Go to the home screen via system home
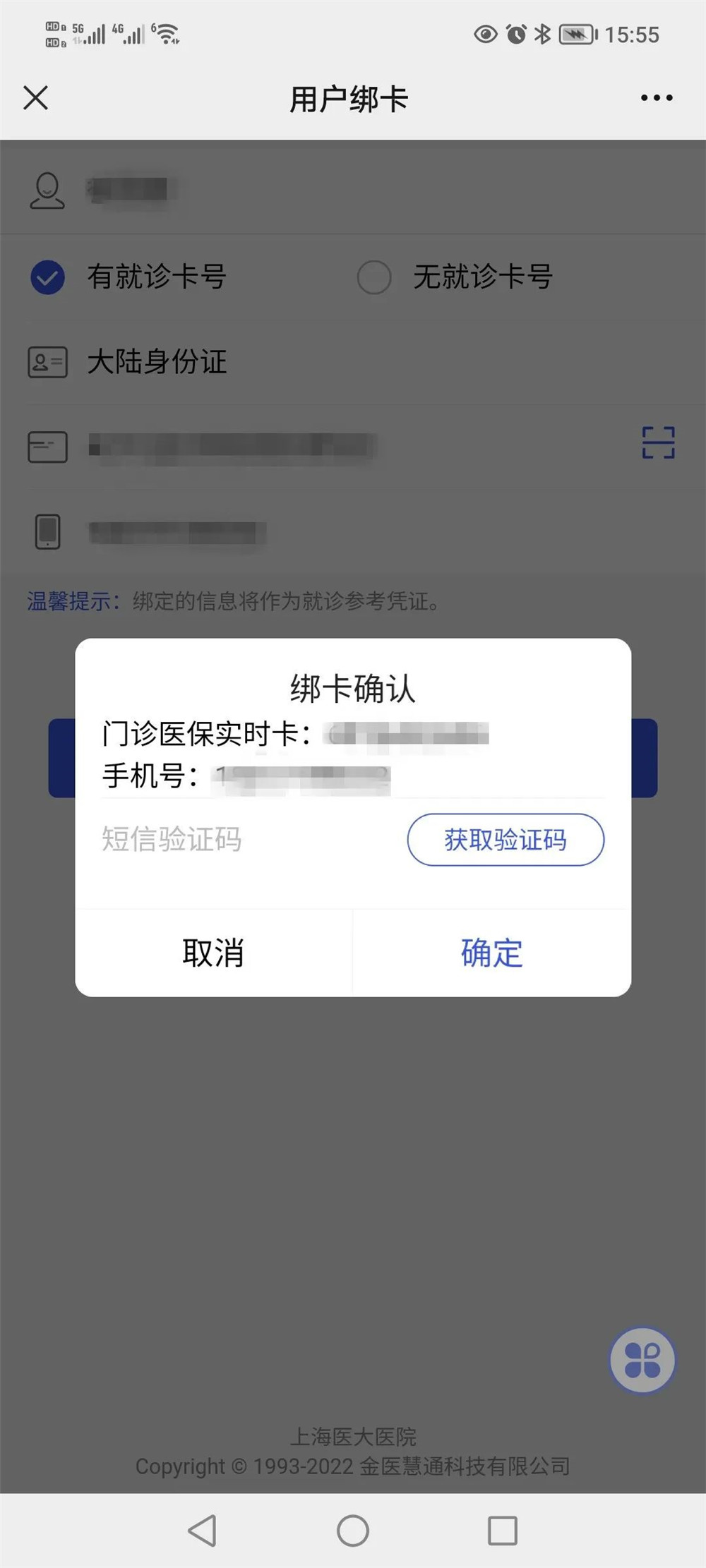Screen dimensions: 706x1568 [353, 1531]
